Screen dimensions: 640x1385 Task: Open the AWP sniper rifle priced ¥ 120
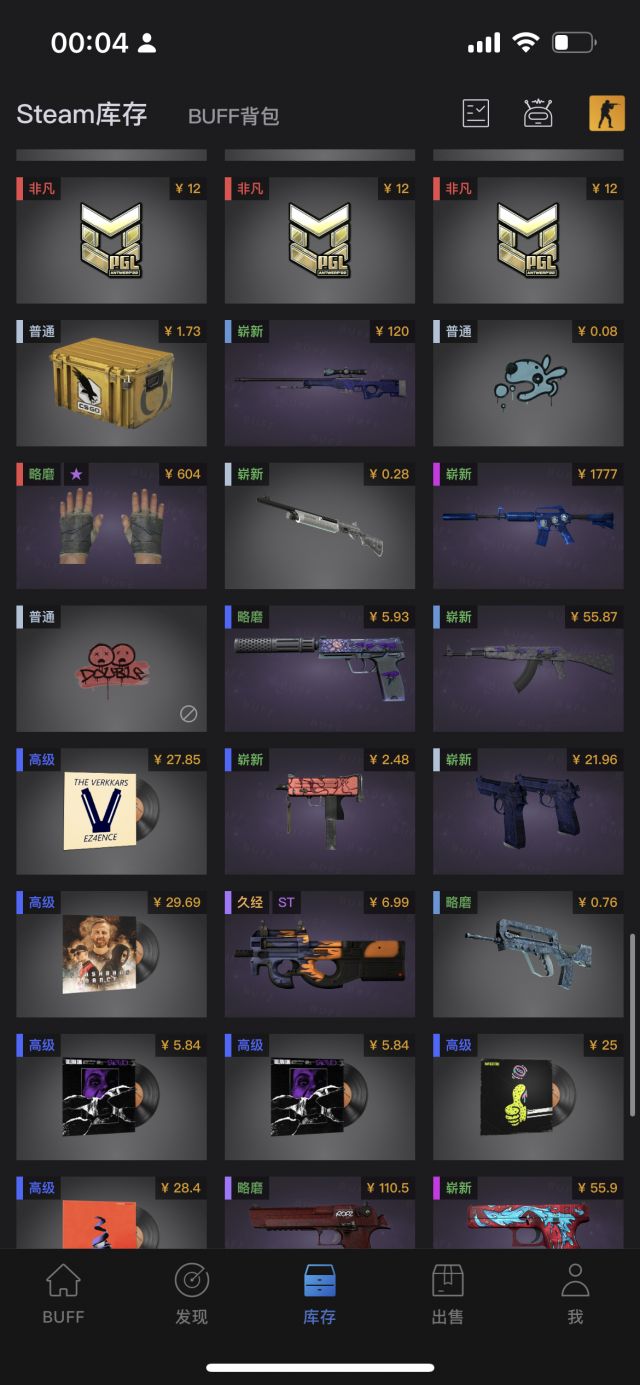pos(319,385)
